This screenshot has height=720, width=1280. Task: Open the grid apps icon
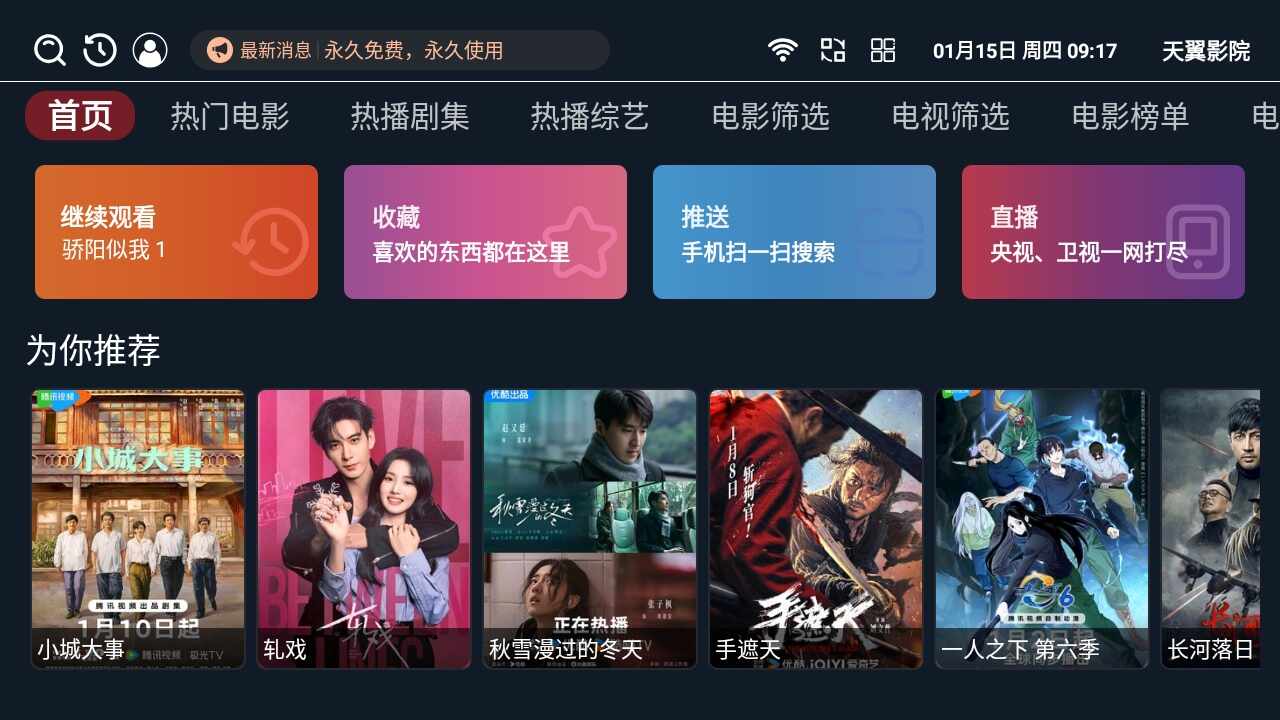click(x=883, y=50)
